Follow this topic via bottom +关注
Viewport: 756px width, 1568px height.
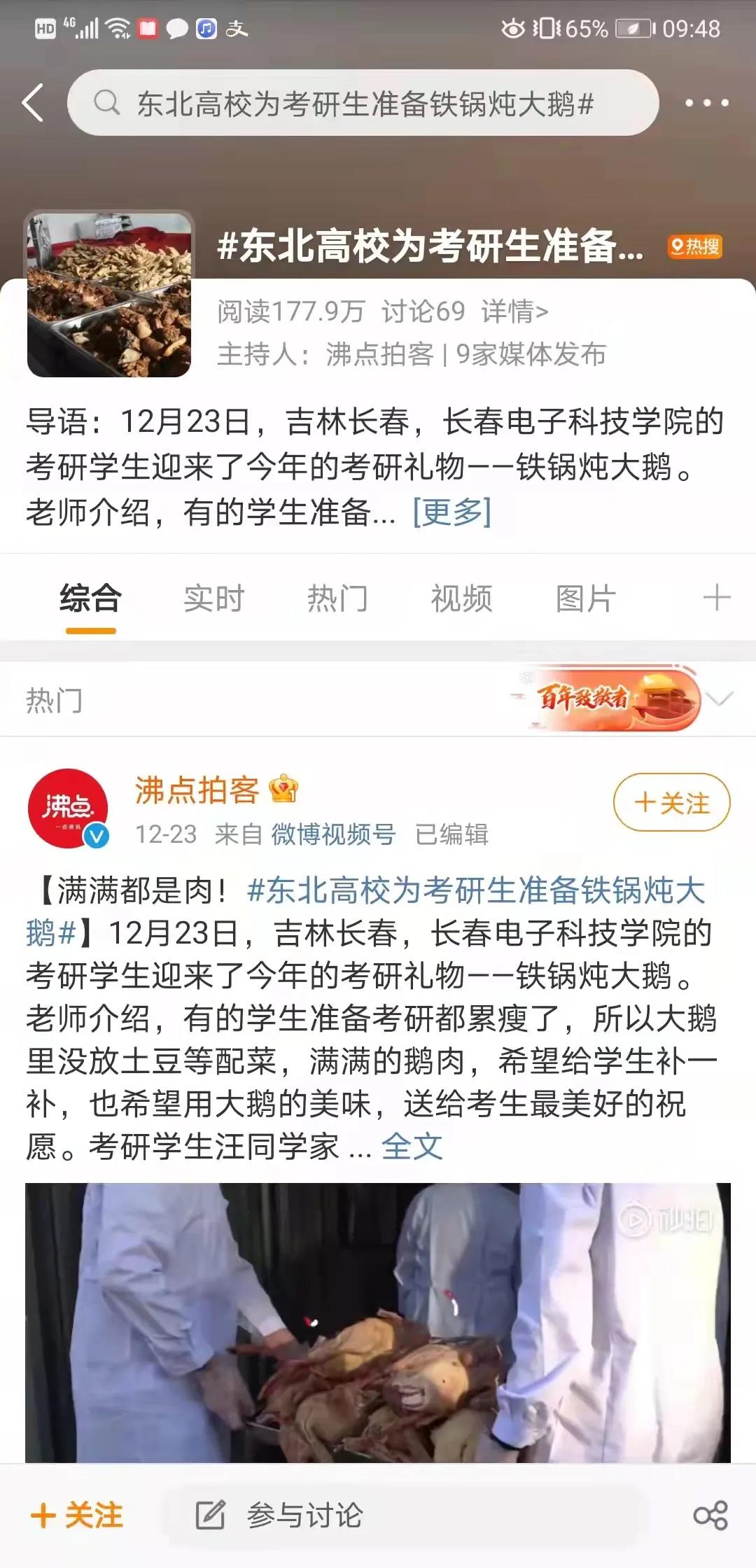click(x=77, y=1515)
